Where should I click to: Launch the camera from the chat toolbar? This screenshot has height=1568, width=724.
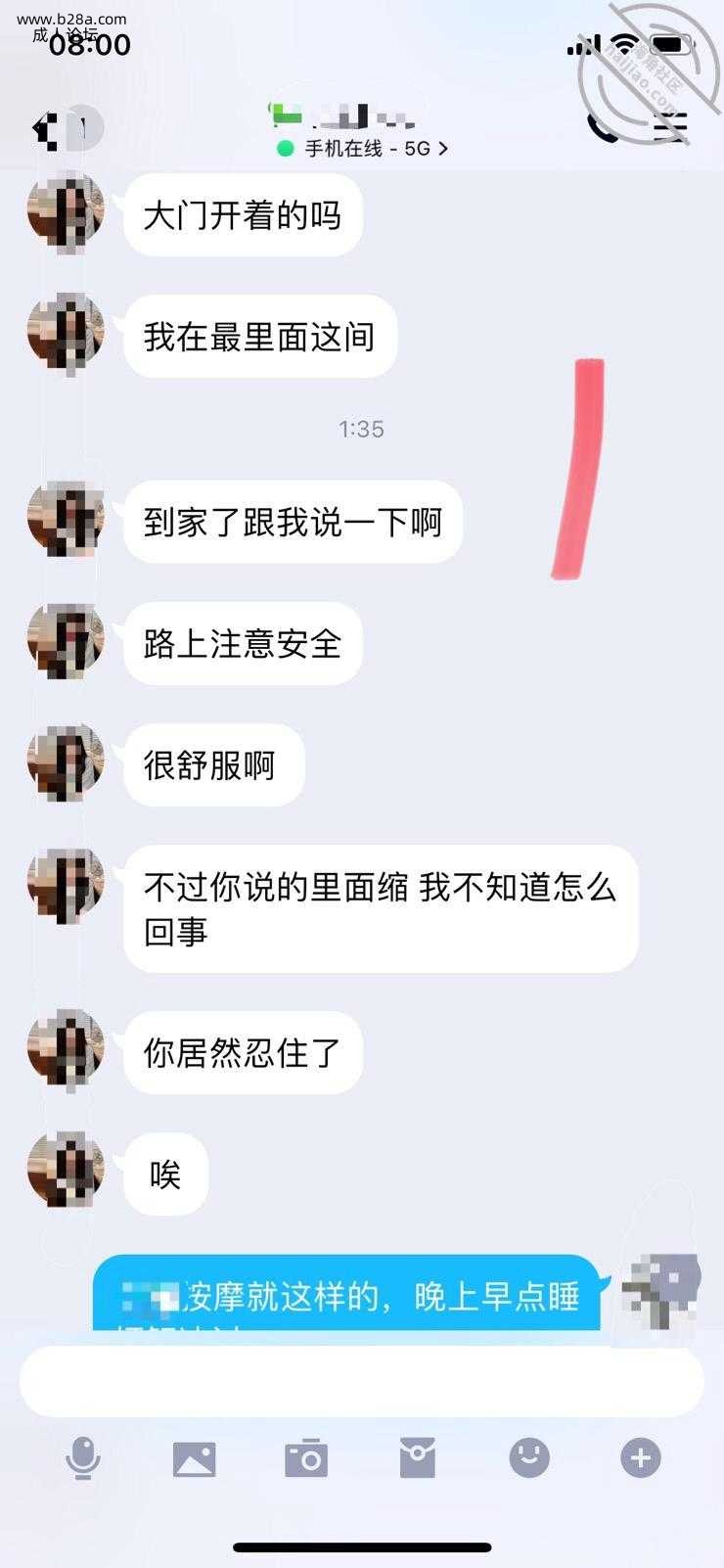tap(306, 1458)
